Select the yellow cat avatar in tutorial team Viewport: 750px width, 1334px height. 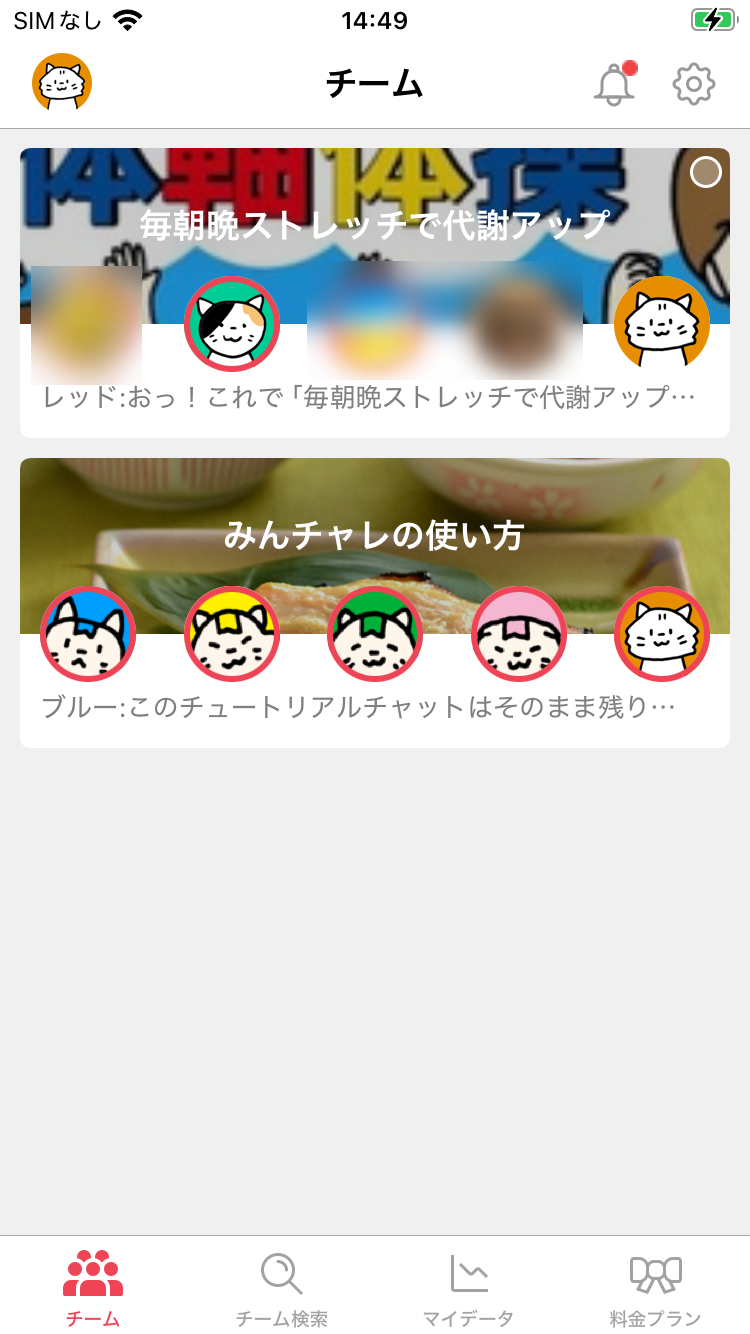[x=231, y=634]
